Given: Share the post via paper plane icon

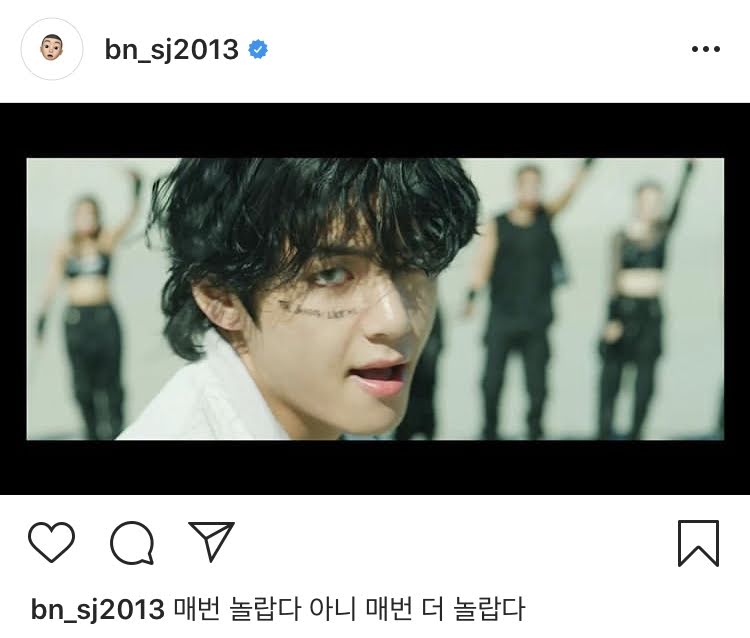Looking at the screenshot, I should tap(211, 542).
